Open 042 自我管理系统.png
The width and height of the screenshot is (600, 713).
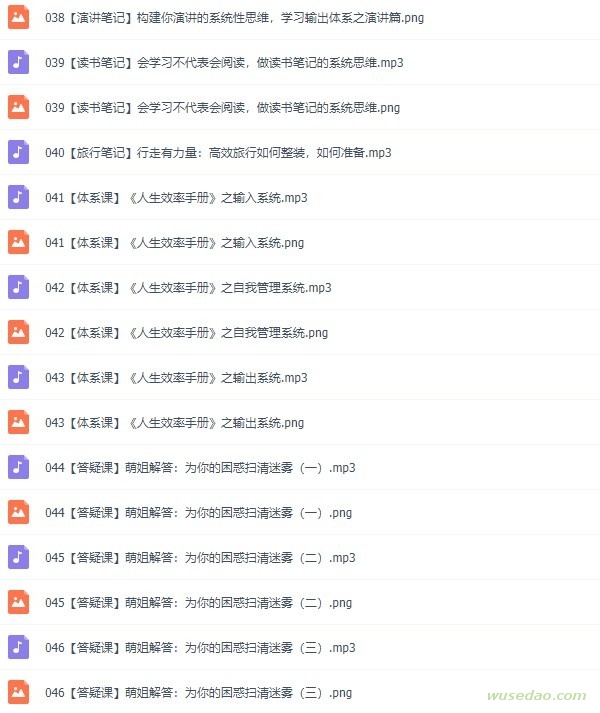pos(186,332)
